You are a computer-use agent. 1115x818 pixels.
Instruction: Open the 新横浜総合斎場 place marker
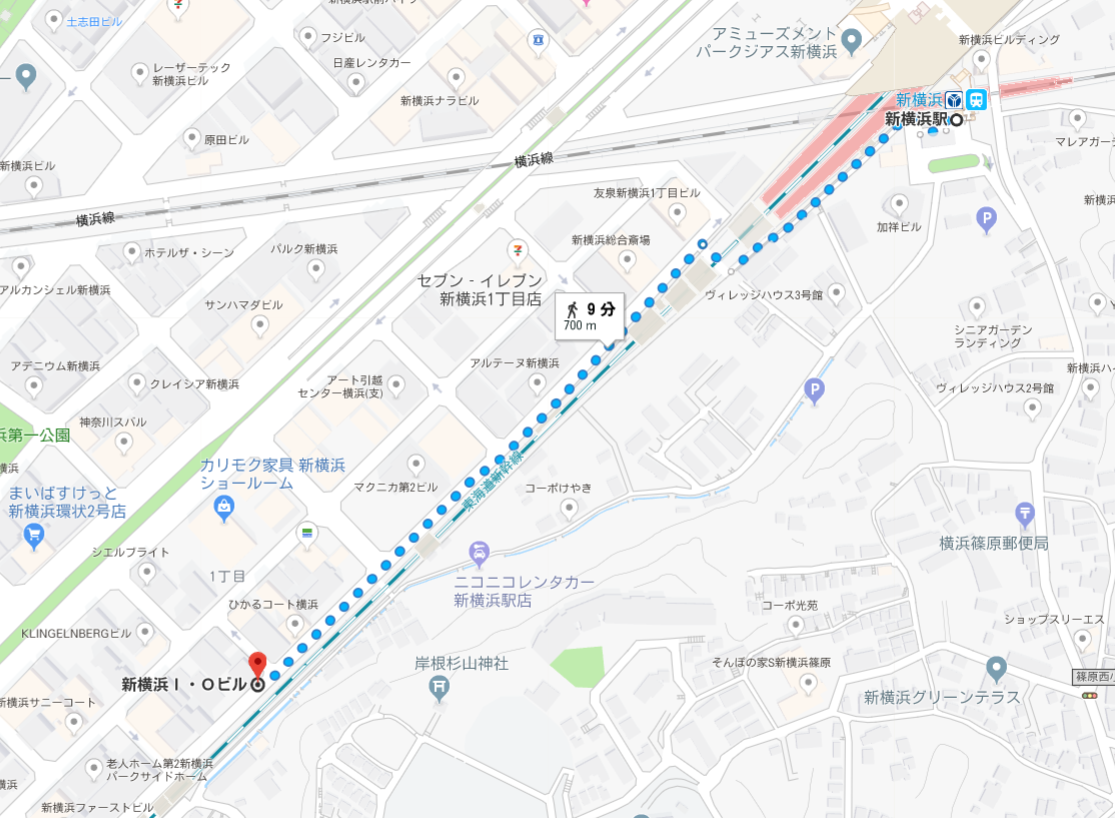627,259
